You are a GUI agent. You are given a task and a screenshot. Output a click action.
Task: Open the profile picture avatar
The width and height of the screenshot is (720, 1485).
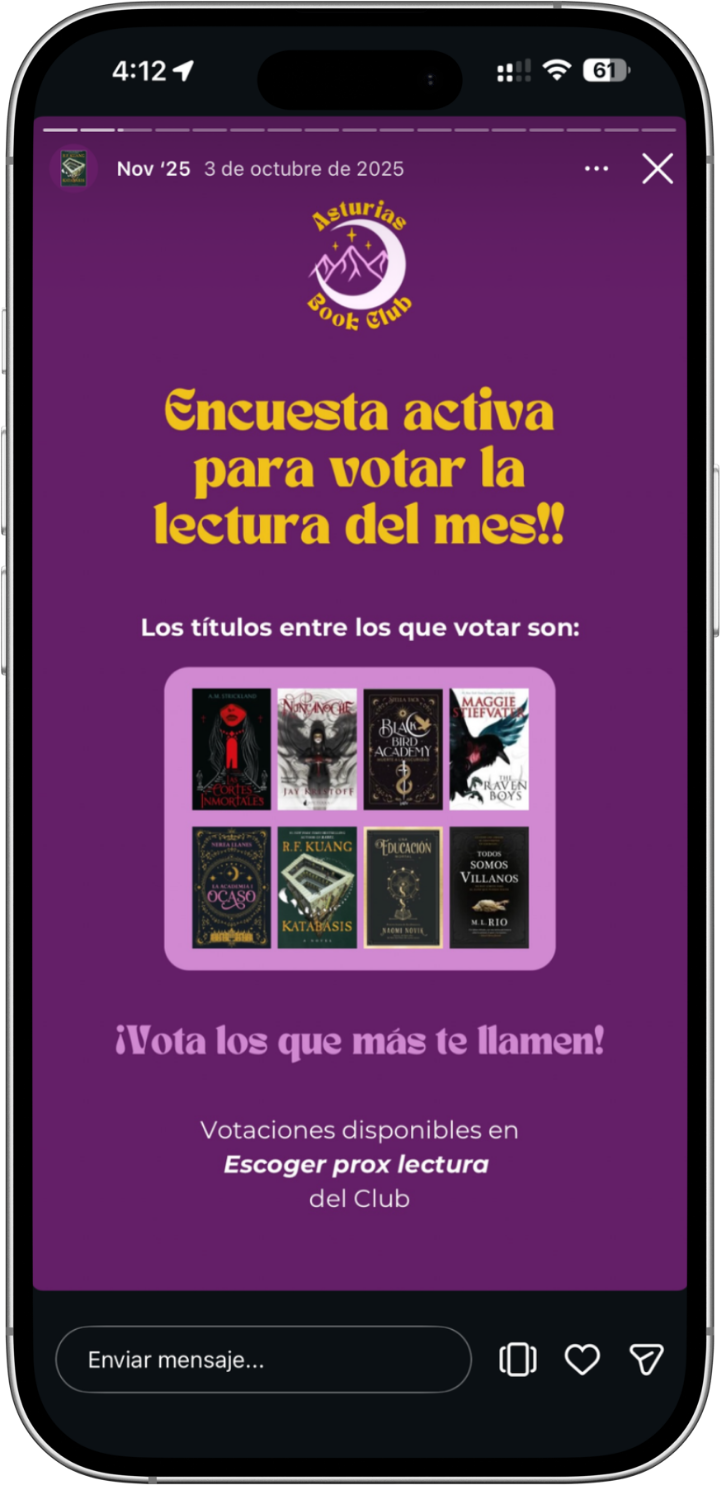[x=73, y=169]
